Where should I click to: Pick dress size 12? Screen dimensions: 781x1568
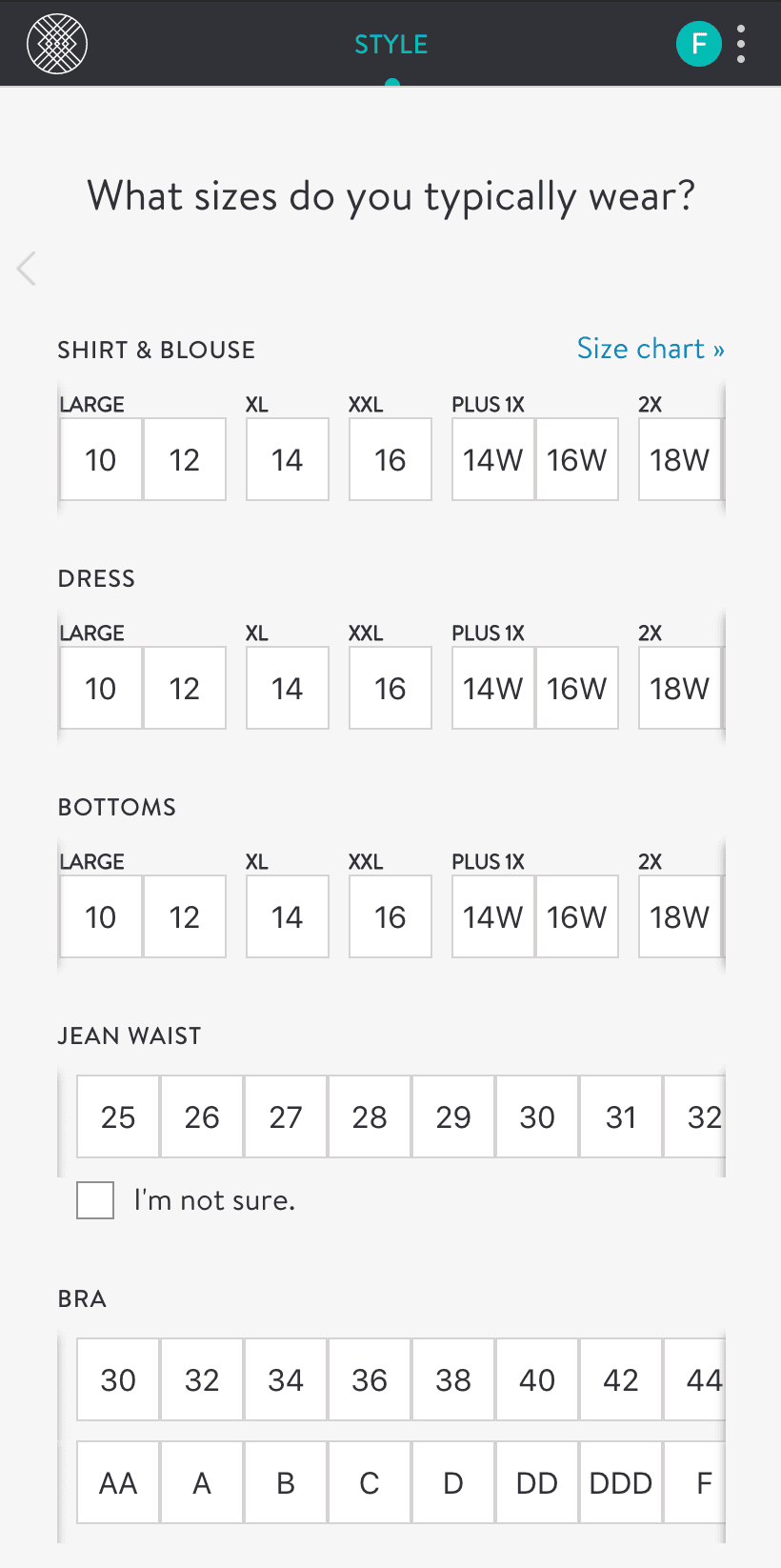click(185, 688)
